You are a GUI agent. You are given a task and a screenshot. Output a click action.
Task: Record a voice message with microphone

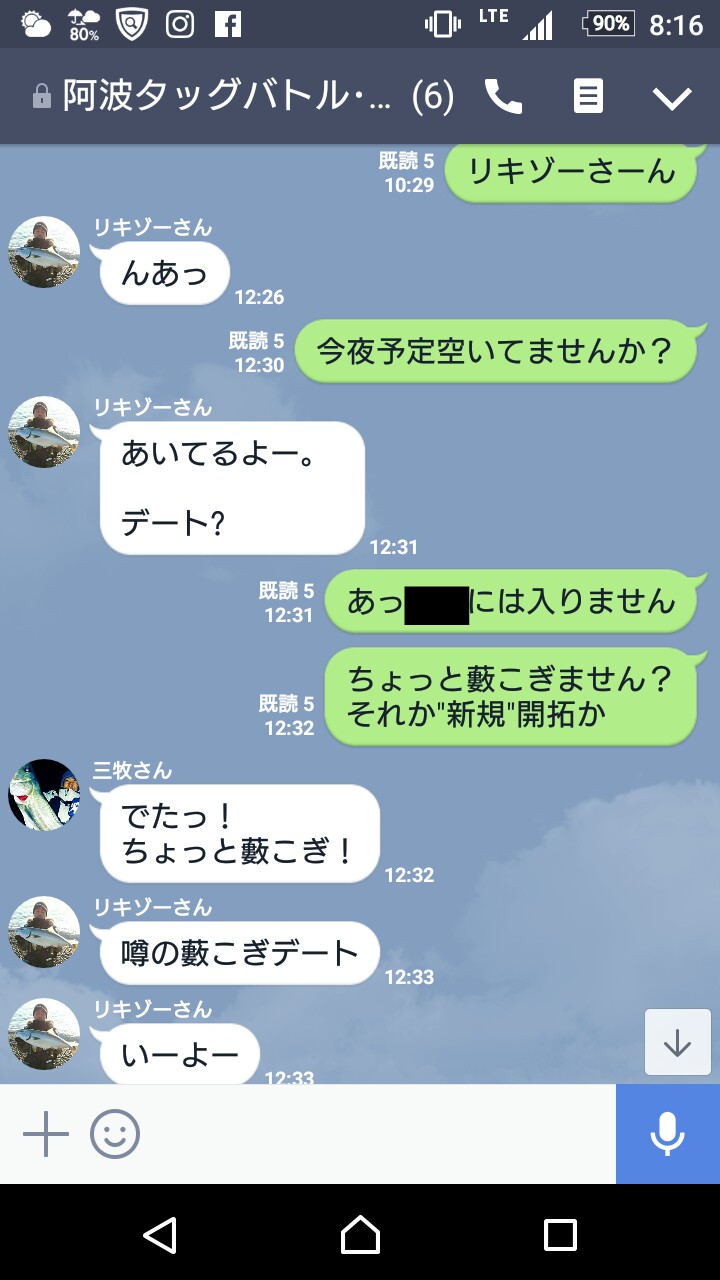pyautogui.click(x=668, y=1134)
